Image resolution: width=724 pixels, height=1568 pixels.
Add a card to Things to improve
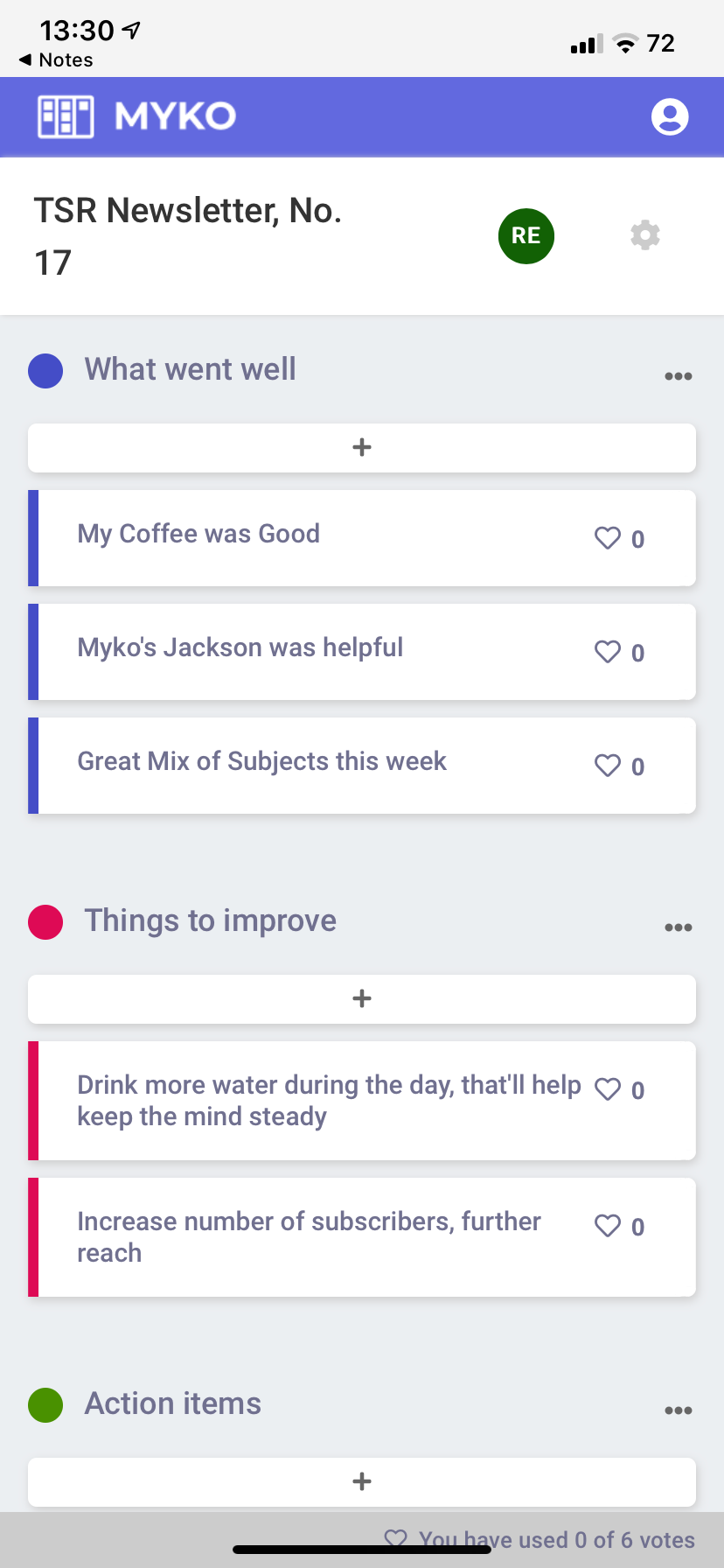click(x=362, y=999)
